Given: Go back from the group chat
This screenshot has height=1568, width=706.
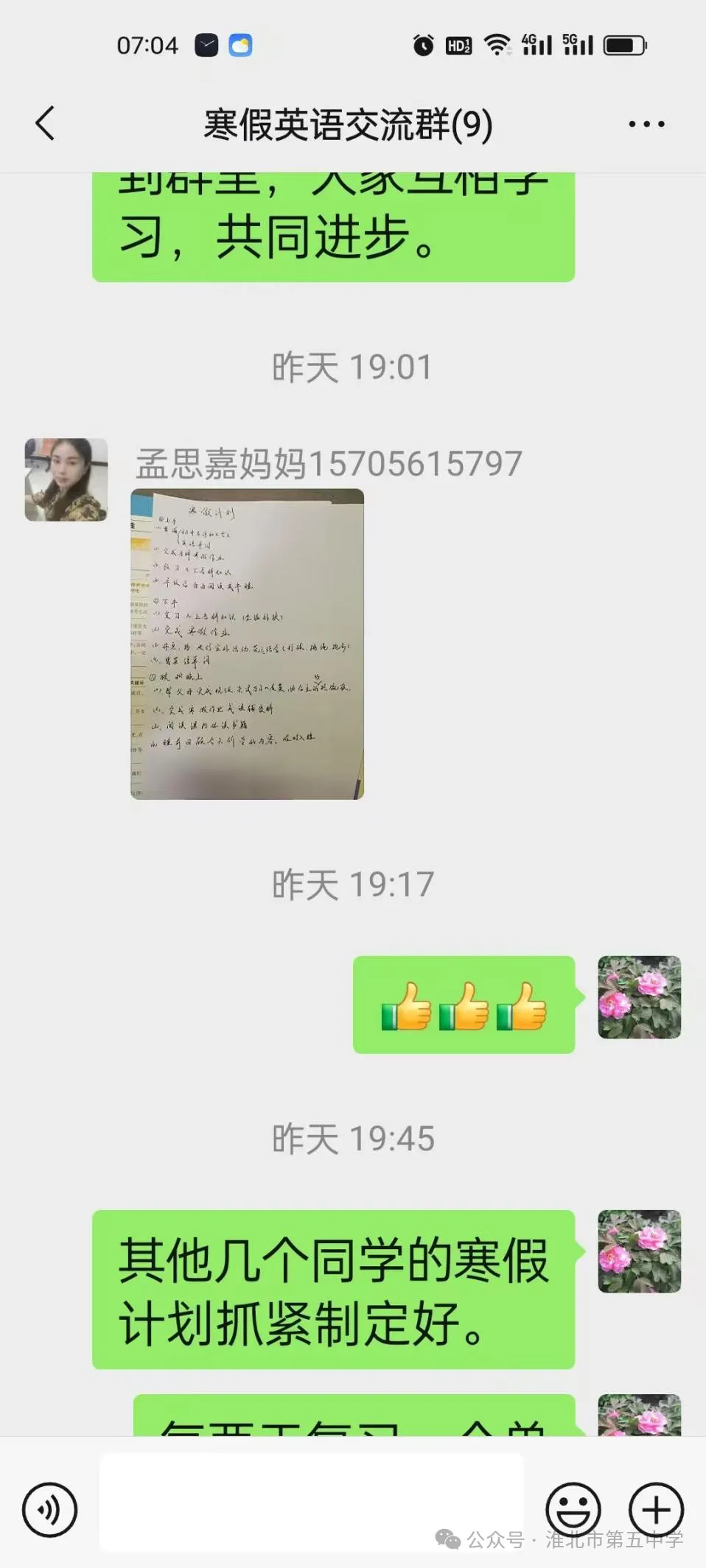Looking at the screenshot, I should (x=46, y=123).
